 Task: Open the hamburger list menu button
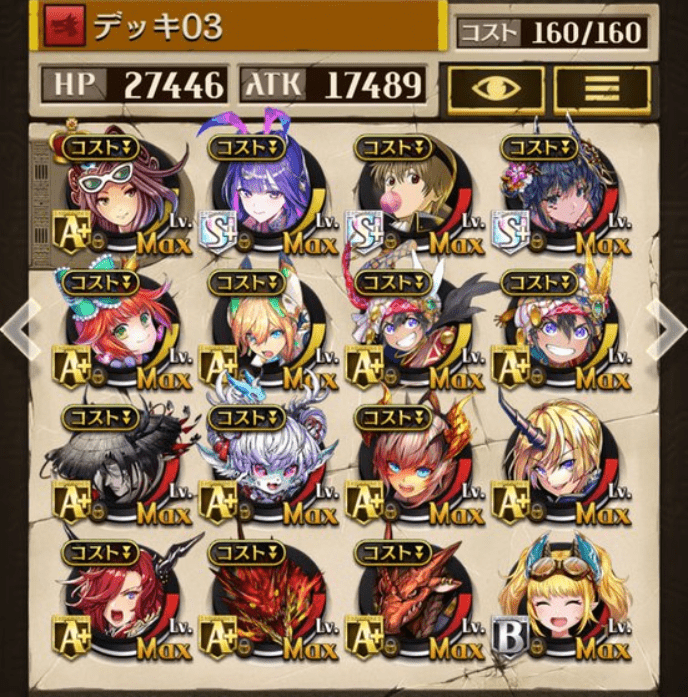(x=602, y=89)
